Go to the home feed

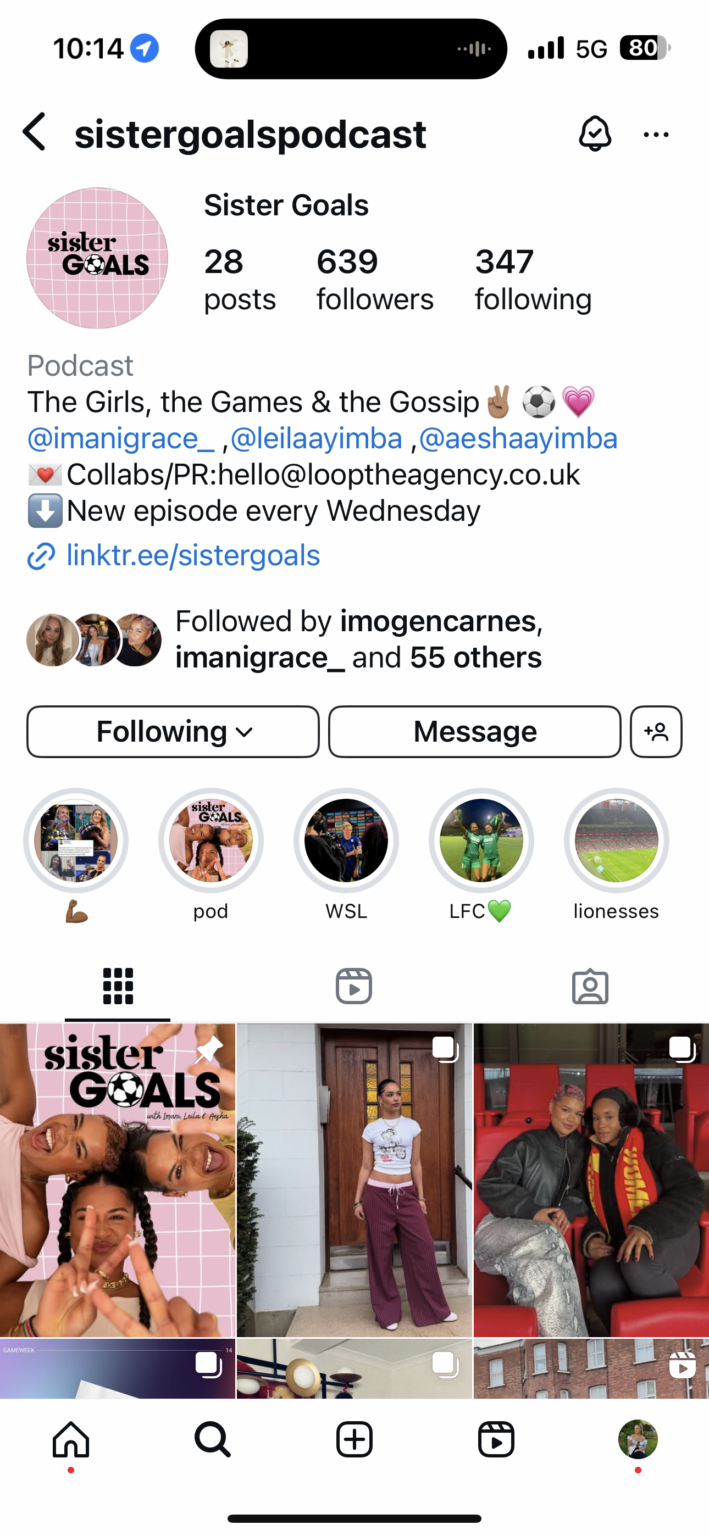coord(71,1440)
